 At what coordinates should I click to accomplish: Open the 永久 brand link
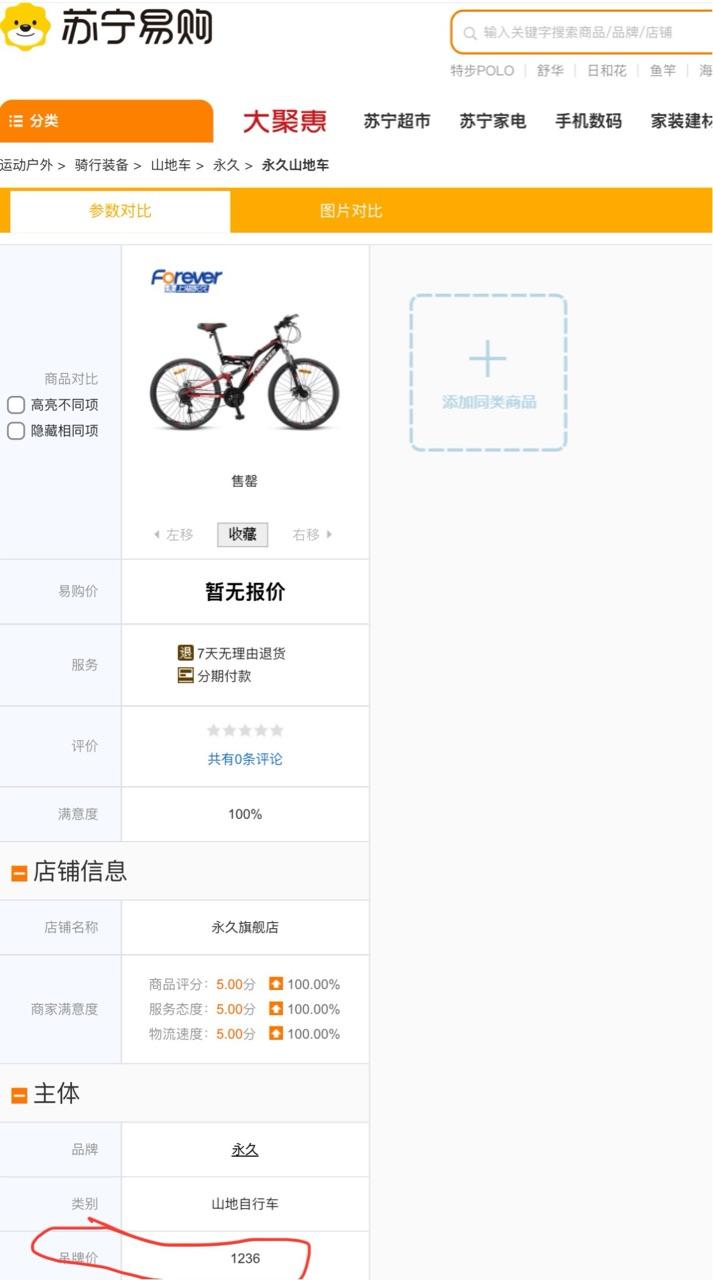click(245, 1150)
